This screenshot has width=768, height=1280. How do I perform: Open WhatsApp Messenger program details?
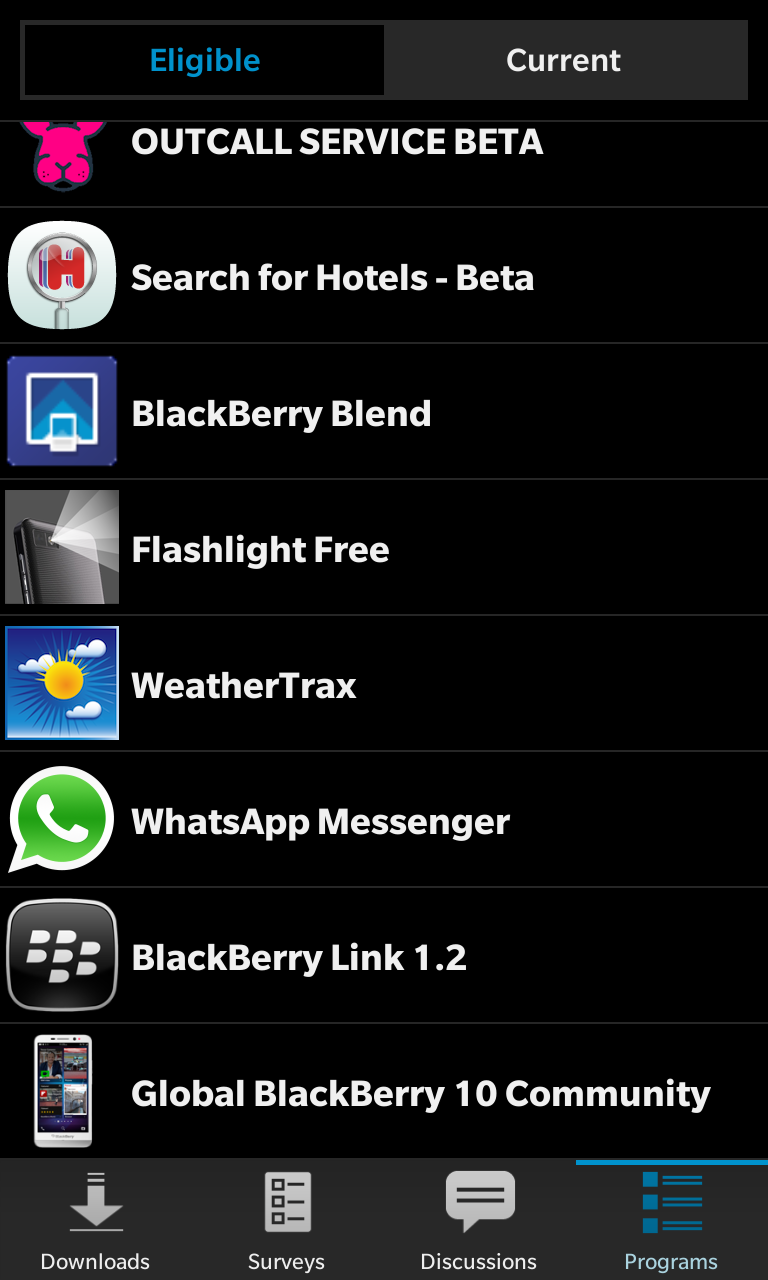click(x=384, y=821)
